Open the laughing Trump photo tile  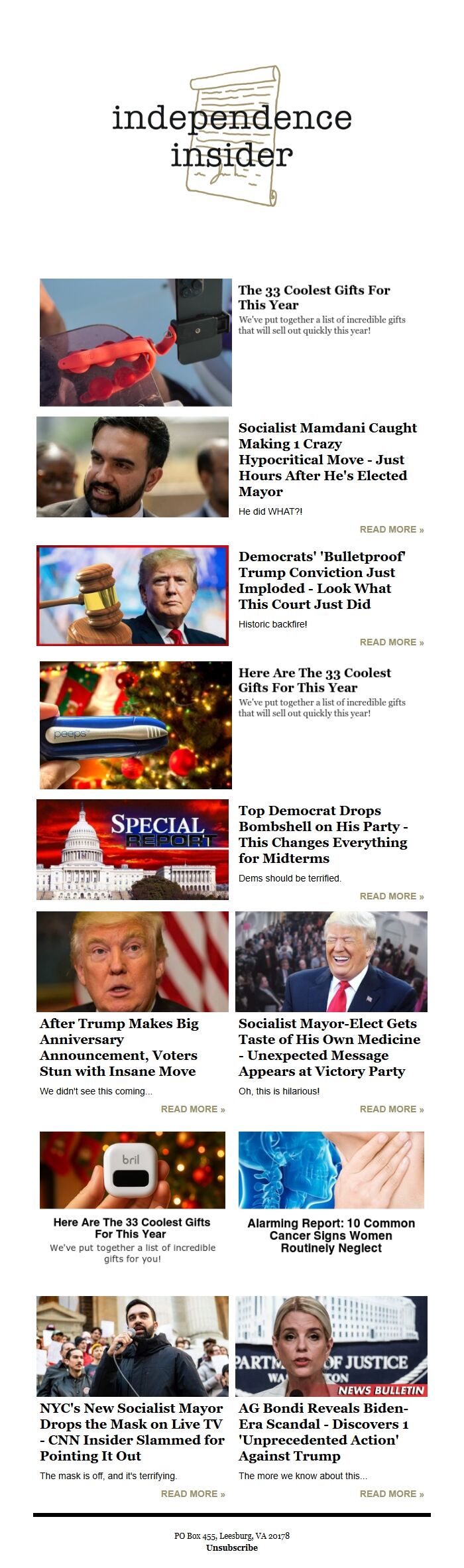pyautogui.click(x=331, y=962)
